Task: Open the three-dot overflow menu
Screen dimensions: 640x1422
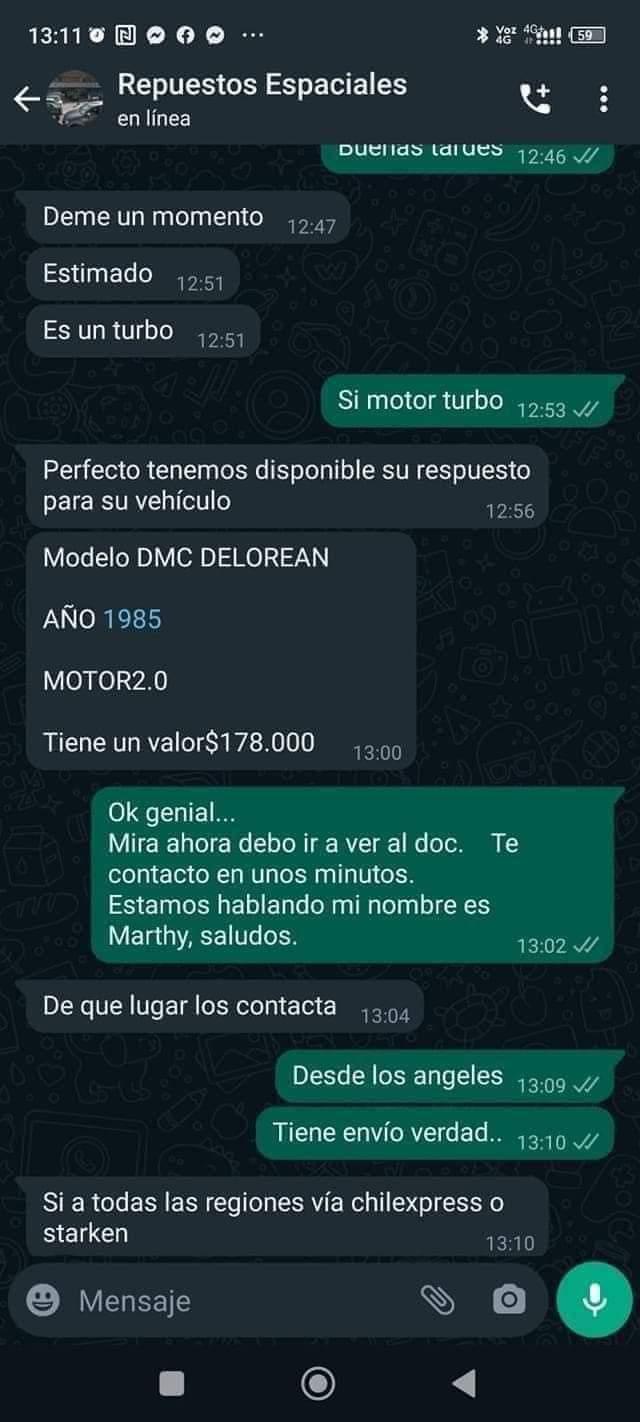Action: pos(603,98)
